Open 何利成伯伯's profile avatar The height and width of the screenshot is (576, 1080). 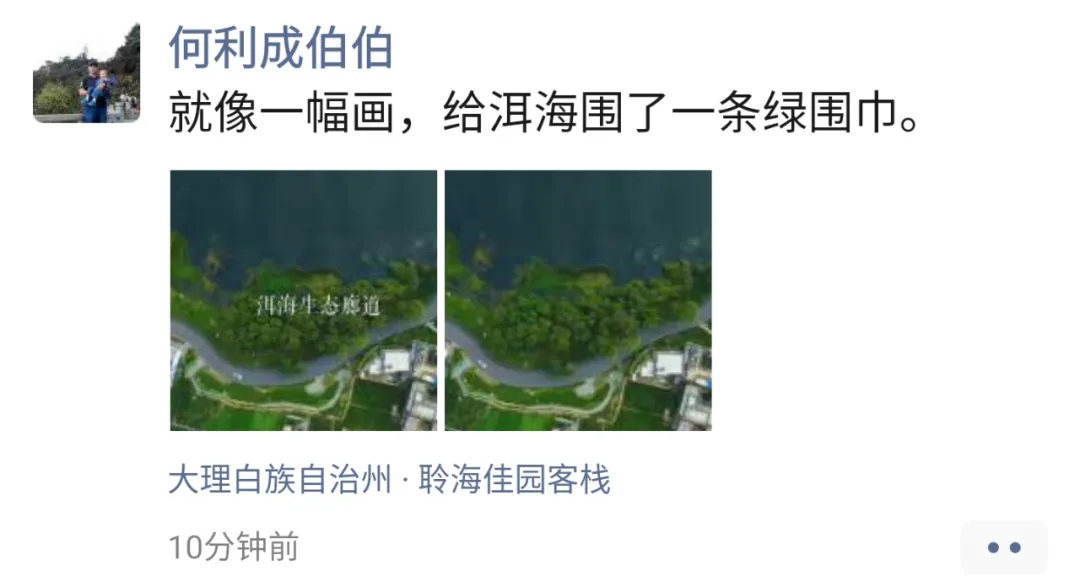point(86,75)
